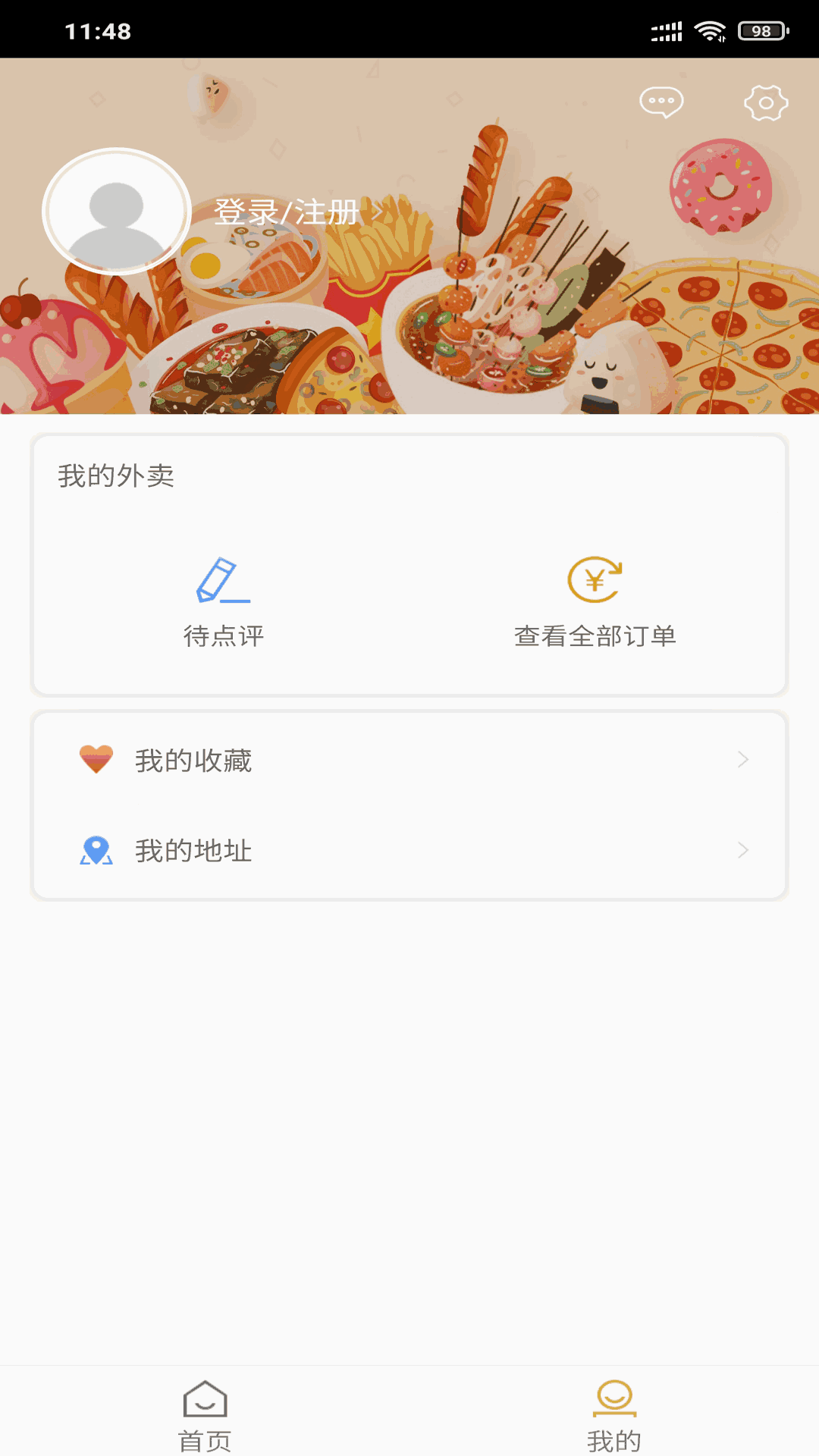819x1456 pixels.
Task: Open 我的地址 addresses
Action: 409,850
